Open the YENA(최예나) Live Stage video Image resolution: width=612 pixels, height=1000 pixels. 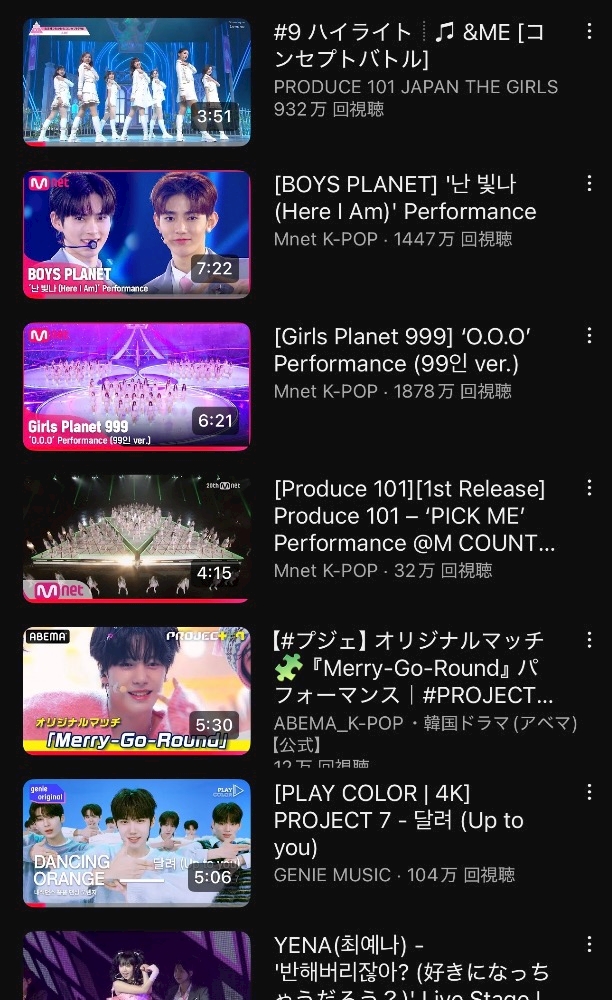[x=137, y=966]
